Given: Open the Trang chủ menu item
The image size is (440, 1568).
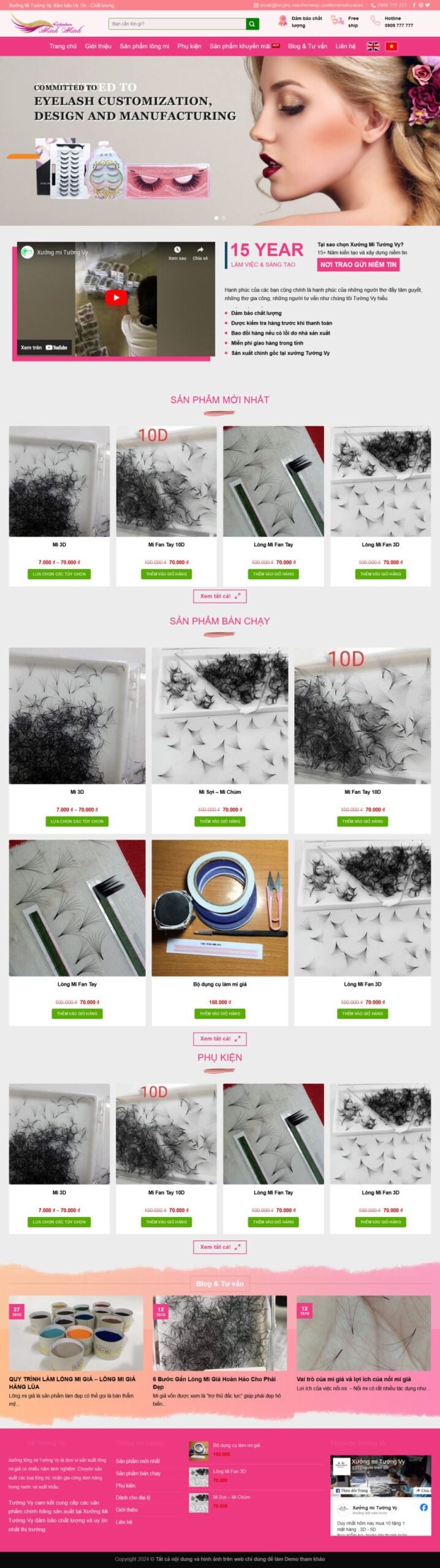Looking at the screenshot, I should (x=63, y=46).
